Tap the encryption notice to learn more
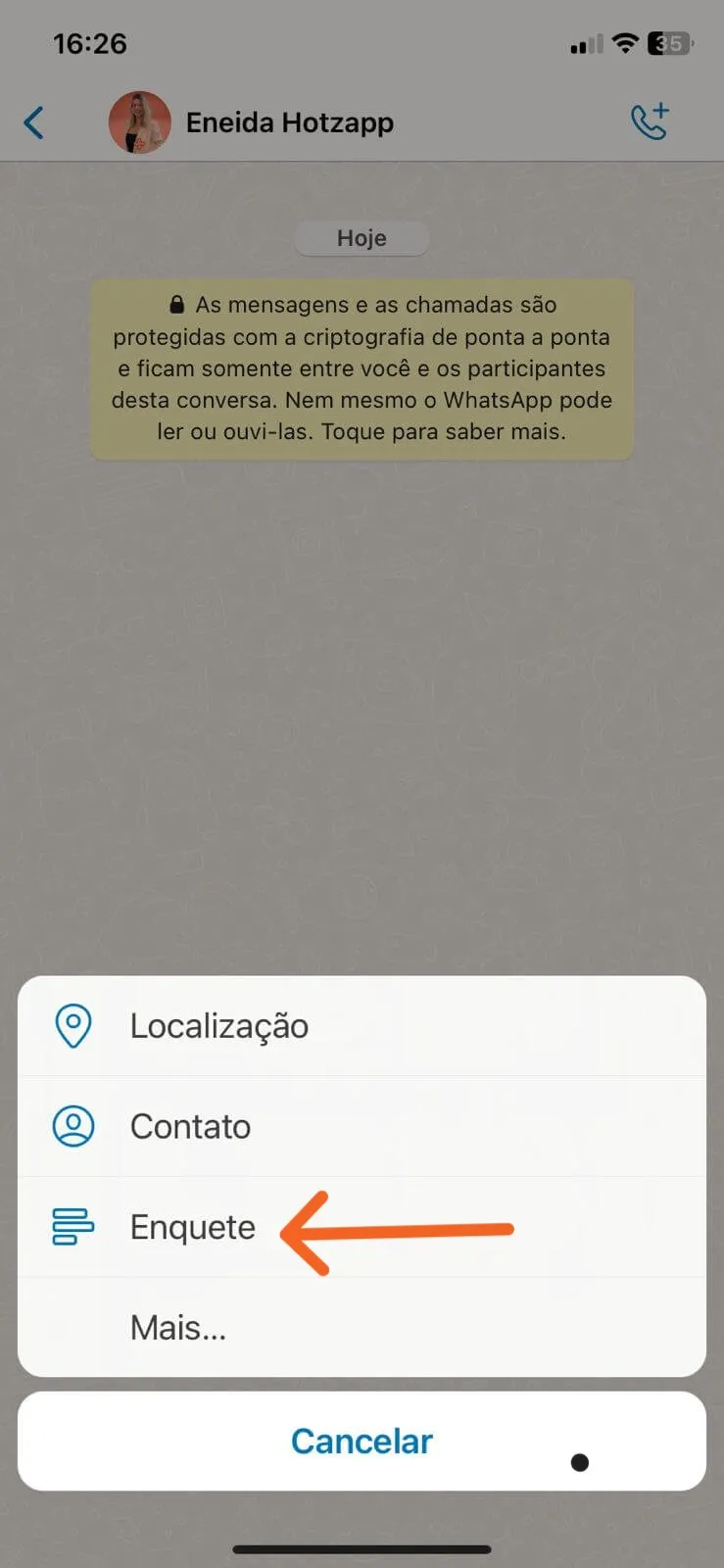The width and height of the screenshot is (724, 1568). click(x=362, y=367)
